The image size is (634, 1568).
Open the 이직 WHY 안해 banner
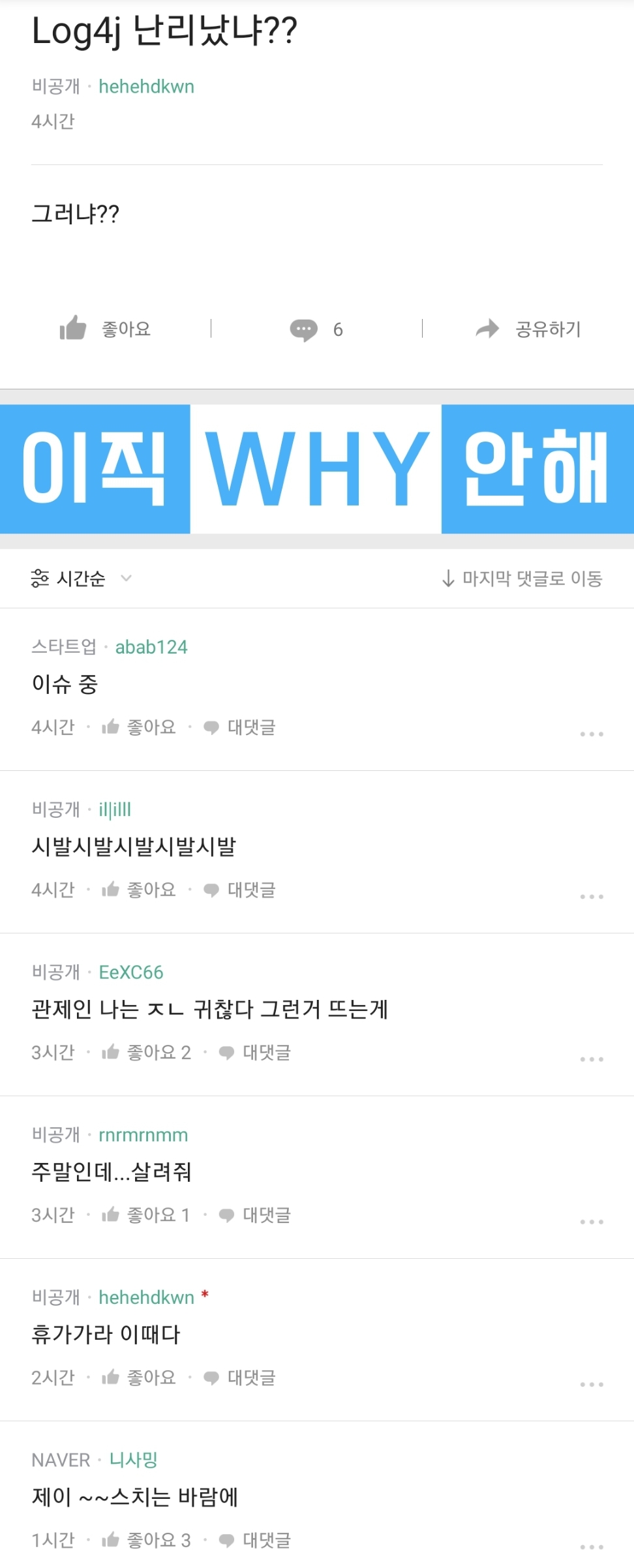tap(317, 468)
